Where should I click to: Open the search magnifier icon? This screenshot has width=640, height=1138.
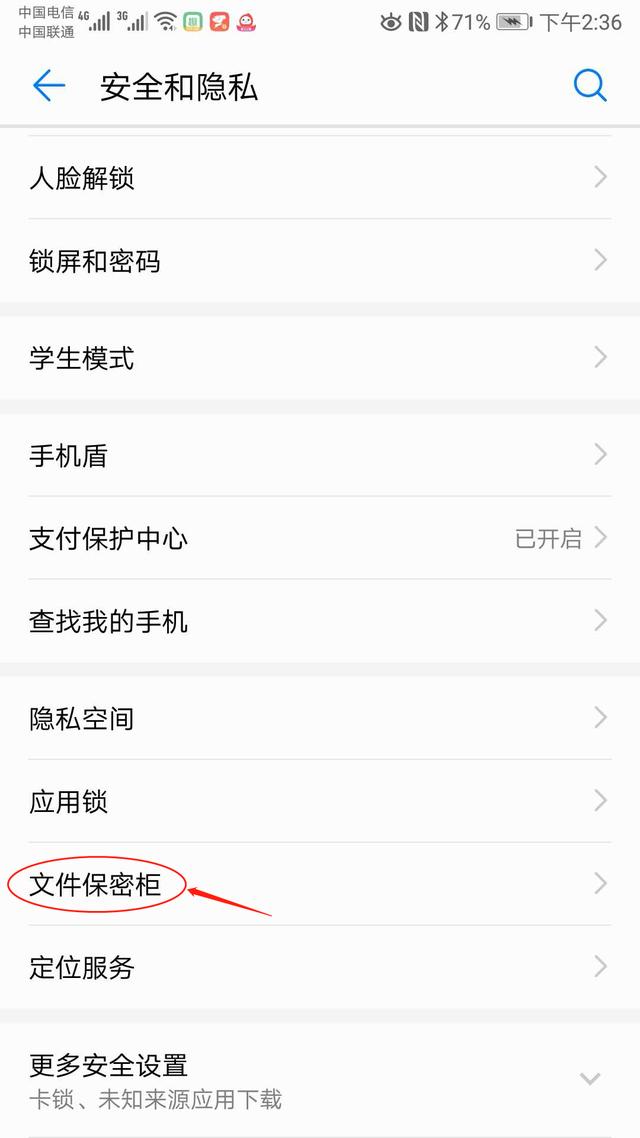pos(590,87)
